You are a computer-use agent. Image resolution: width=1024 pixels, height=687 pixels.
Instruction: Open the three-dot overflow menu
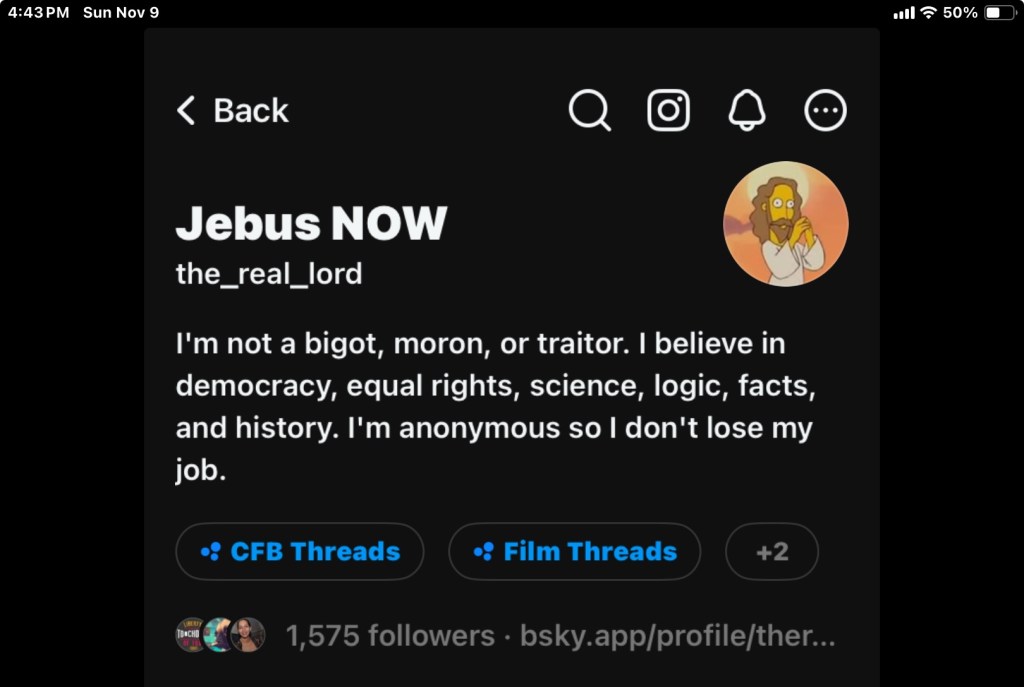click(x=826, y=110)
